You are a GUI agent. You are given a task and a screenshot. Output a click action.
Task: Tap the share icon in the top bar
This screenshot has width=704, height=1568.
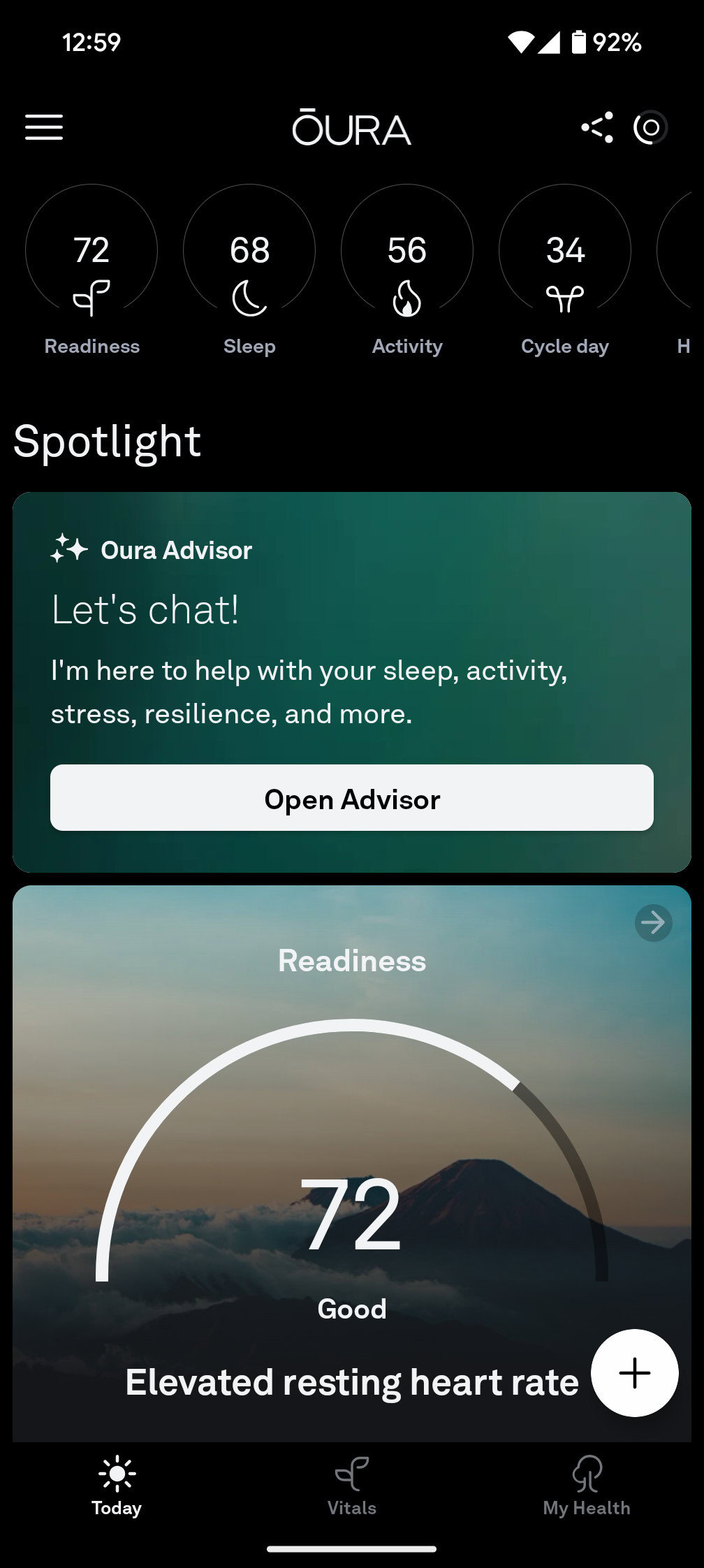pos(597,127)
